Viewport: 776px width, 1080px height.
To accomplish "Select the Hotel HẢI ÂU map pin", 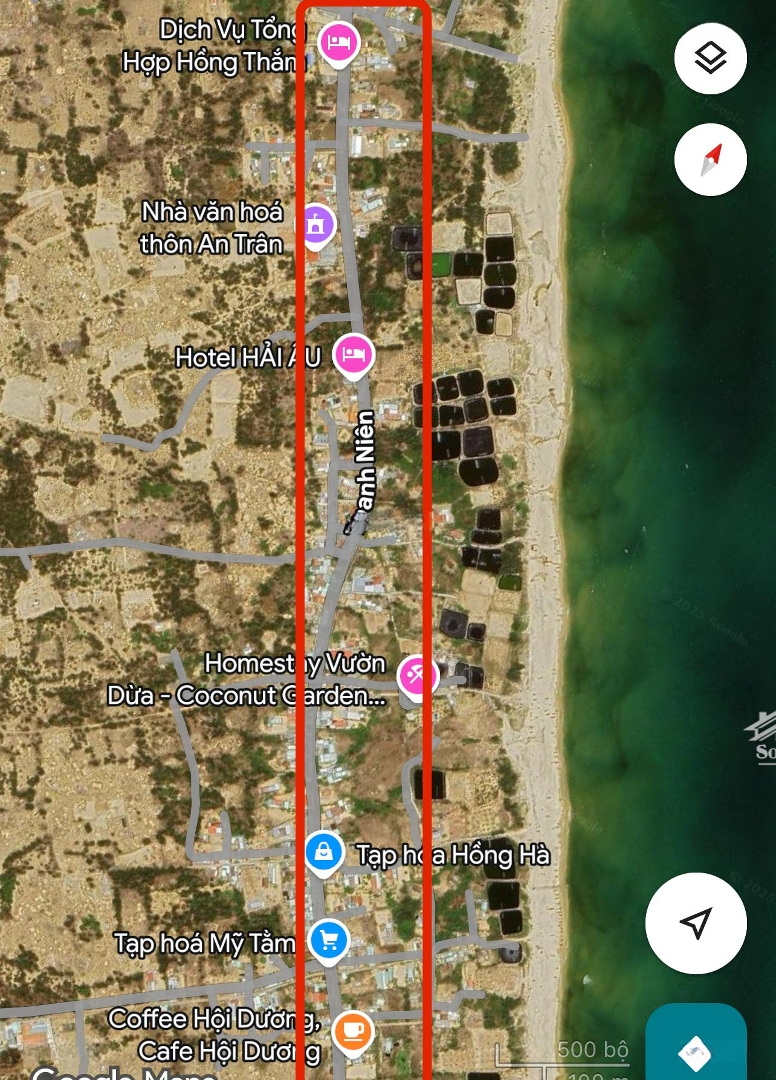I will pos(352,354).
